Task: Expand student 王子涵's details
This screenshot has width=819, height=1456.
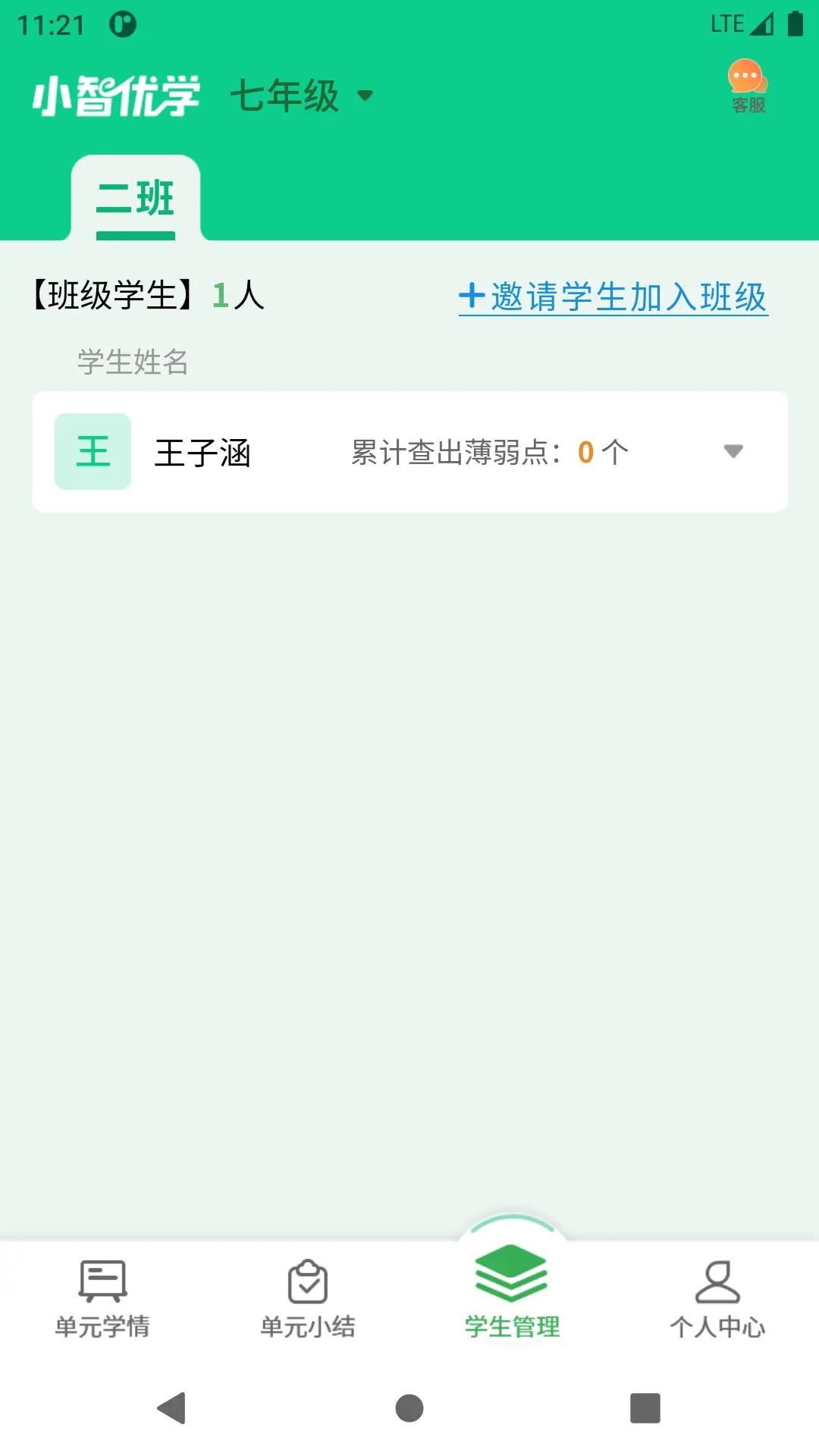Action: pyautogui.click(x=733, y=452)
